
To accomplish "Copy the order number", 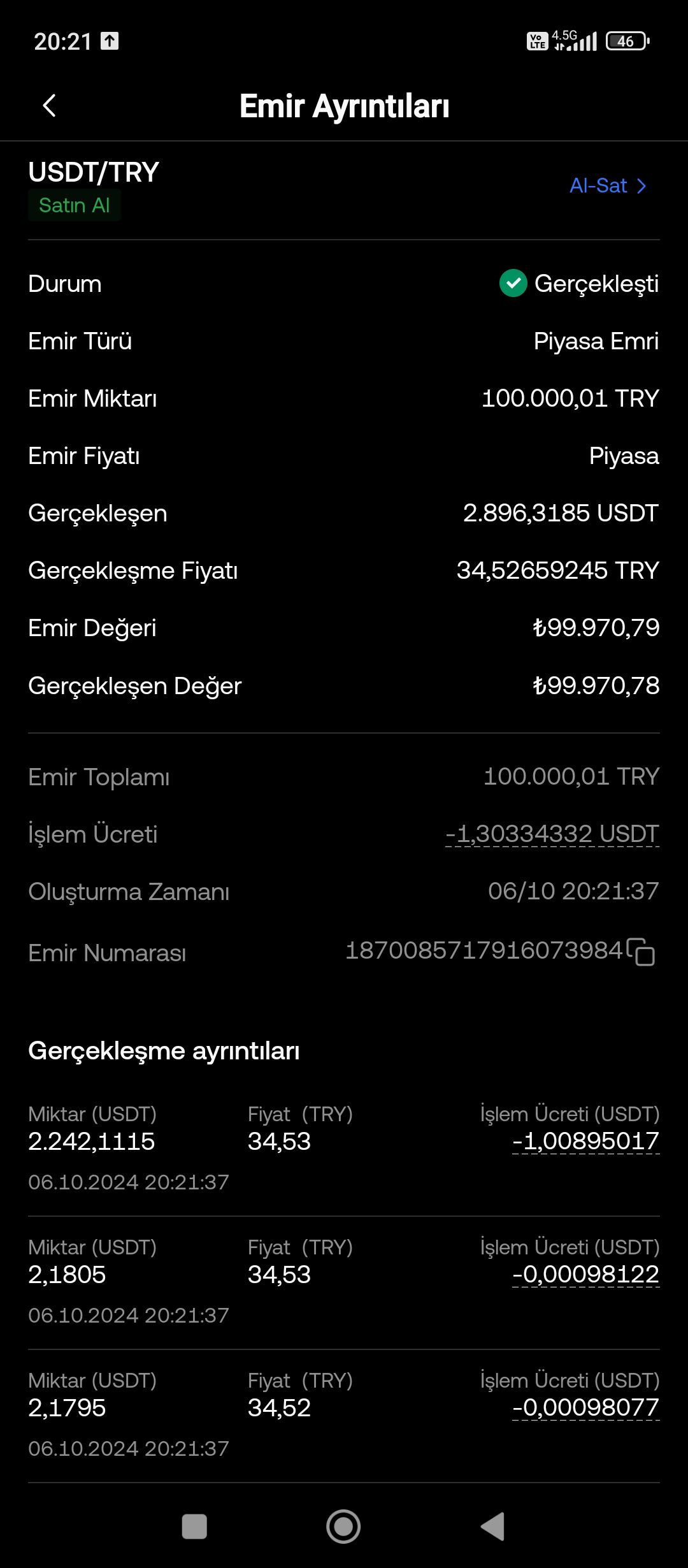I will 641,952.
